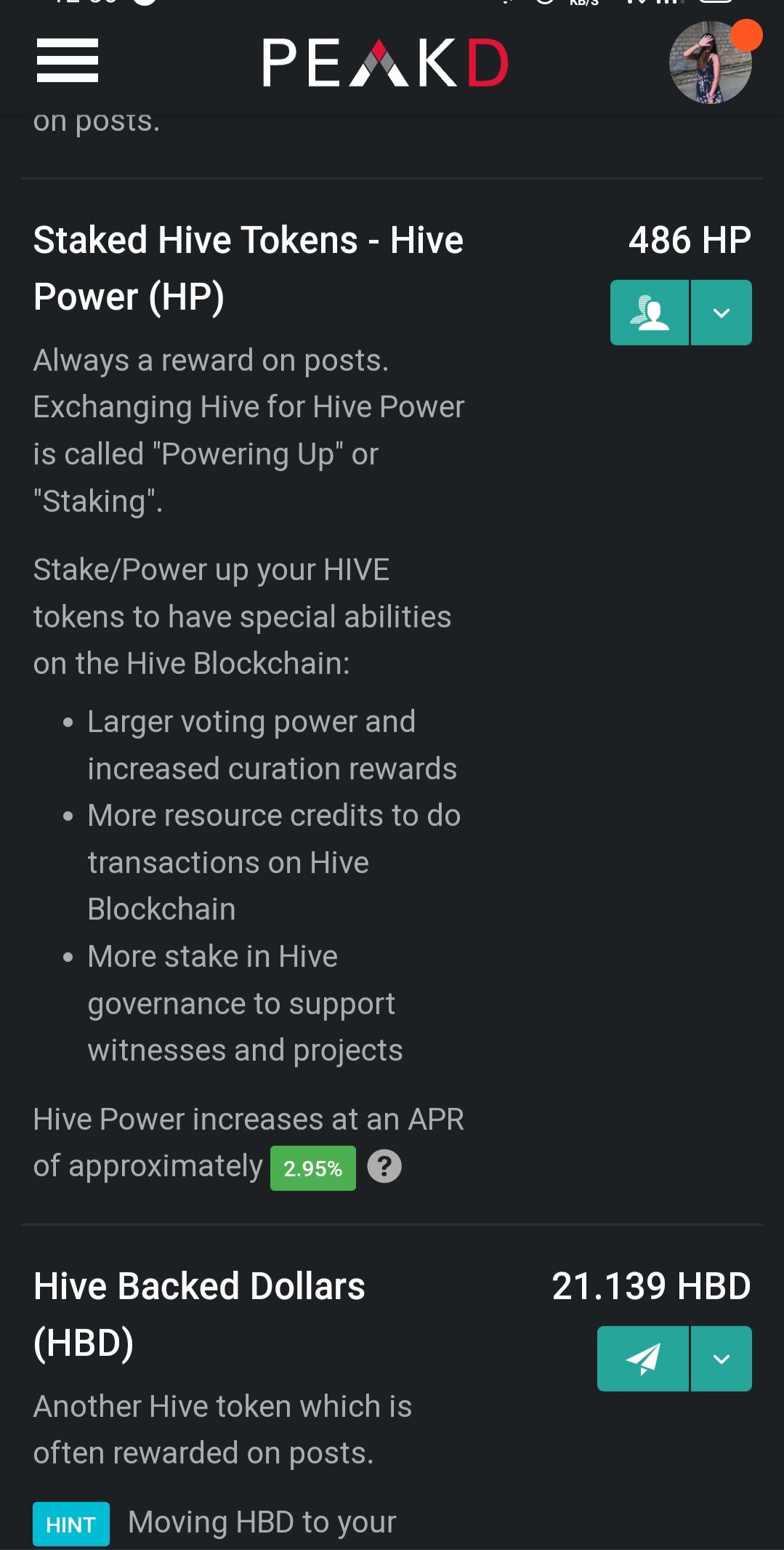Tap the HBD send button

[x=642, y=1359]
